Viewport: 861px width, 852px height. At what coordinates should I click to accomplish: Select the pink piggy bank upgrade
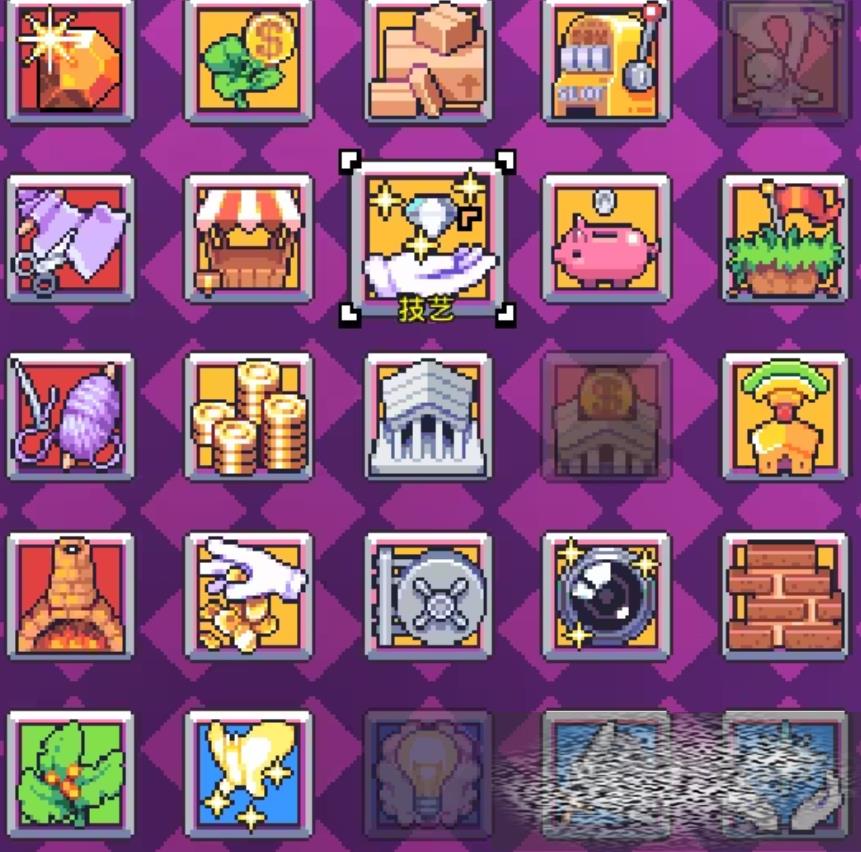tap(606, 238)
